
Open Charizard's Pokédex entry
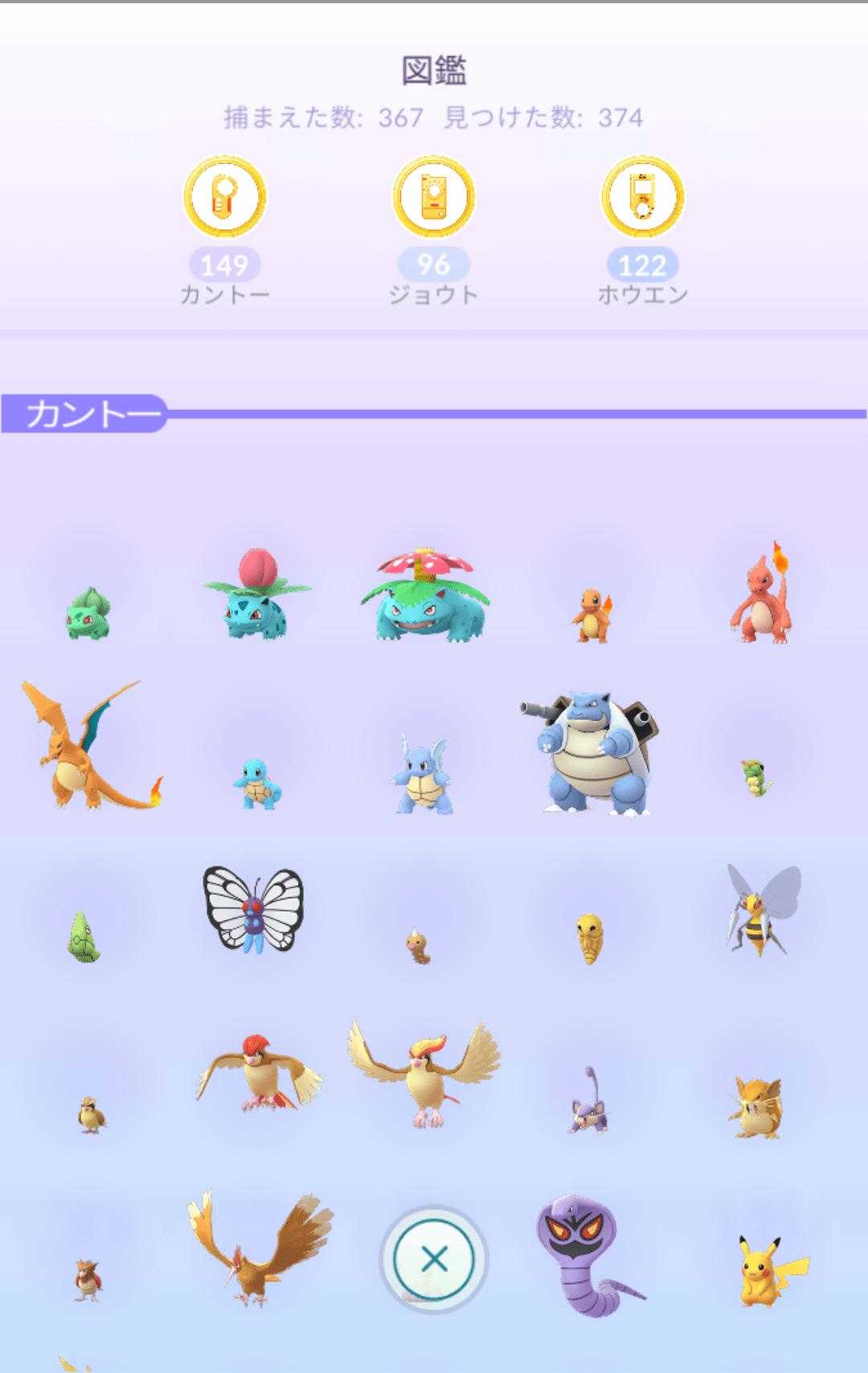click(90, 748)
